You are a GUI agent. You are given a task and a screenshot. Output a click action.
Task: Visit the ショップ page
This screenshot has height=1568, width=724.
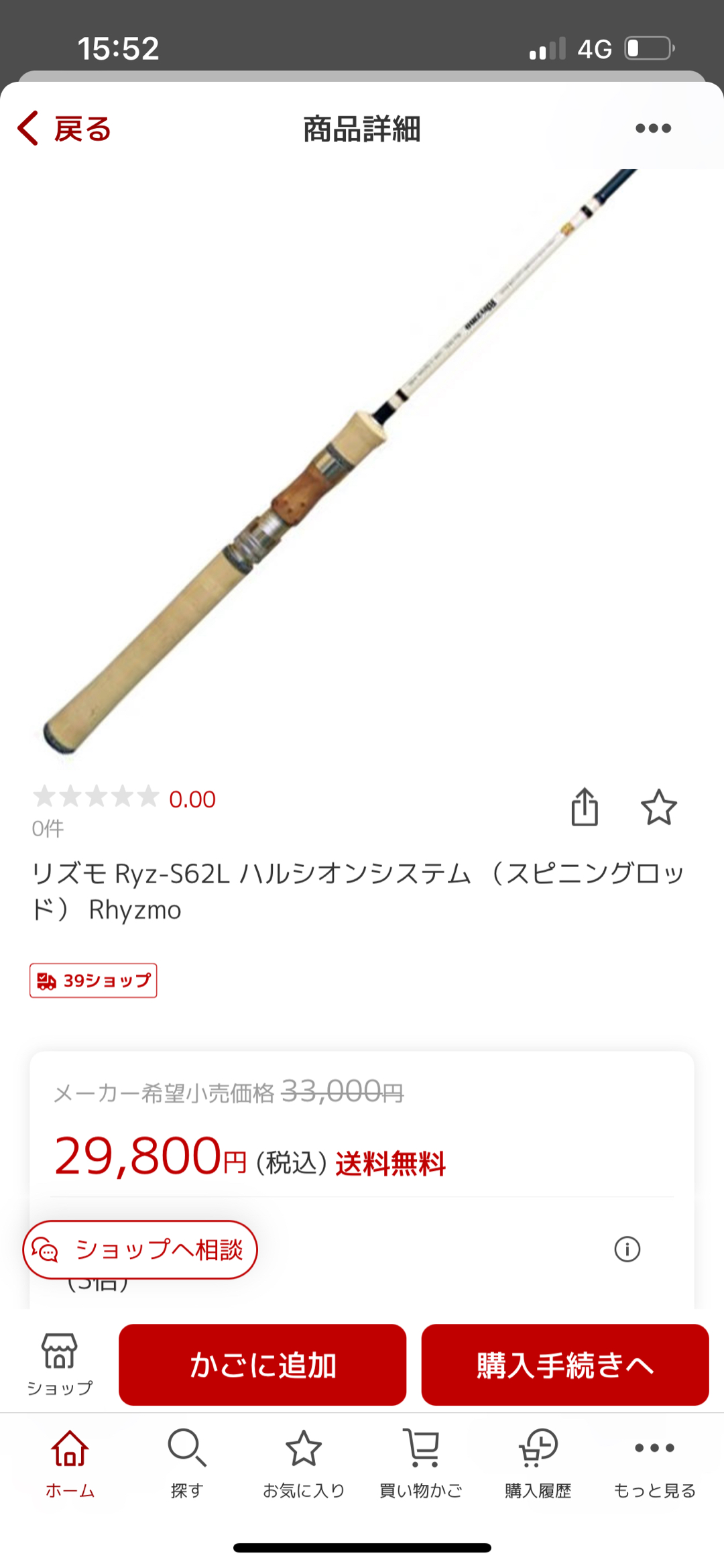pyautogui.click(x=60, y=1364)
